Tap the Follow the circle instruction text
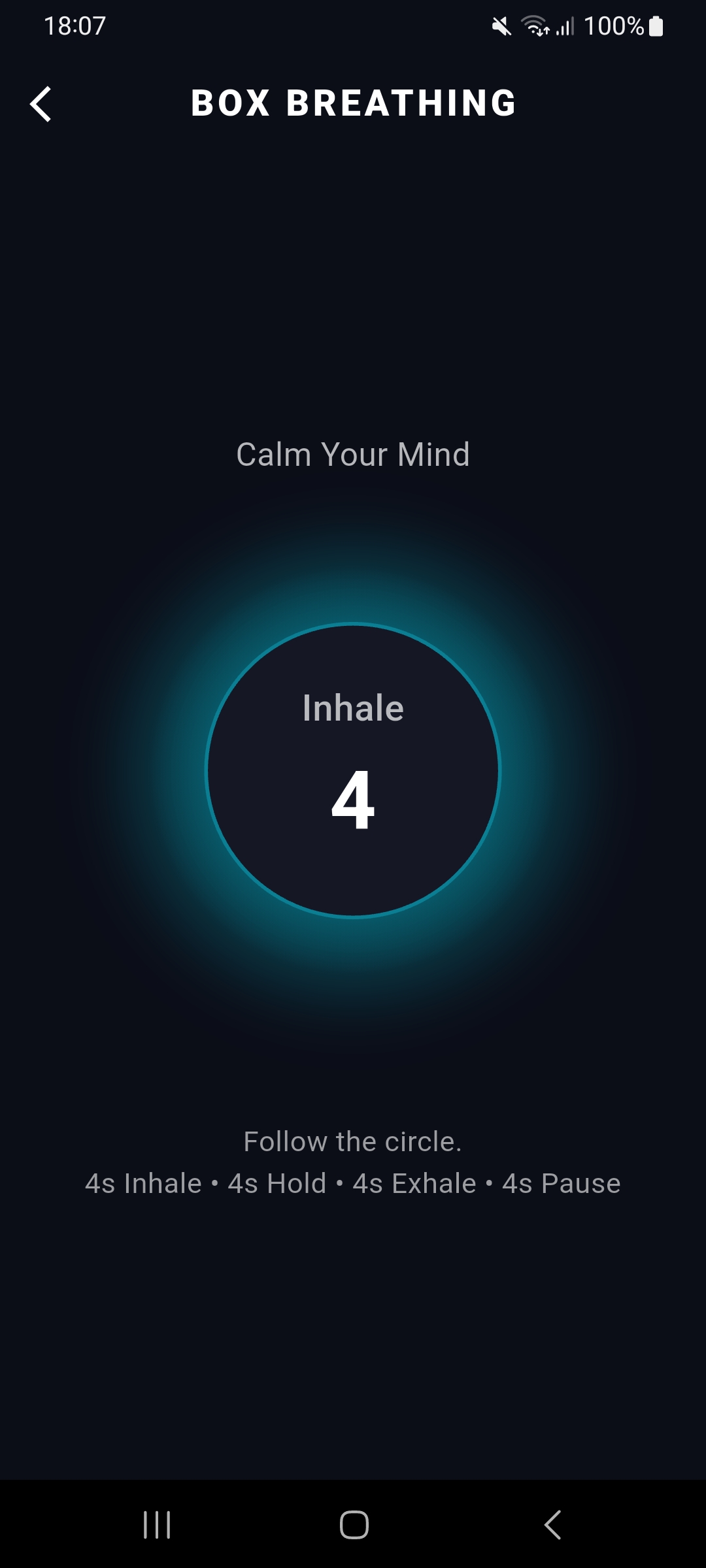Image resolution: width=706 pixels, height=1568 pixels. [x=353, y=1141]
